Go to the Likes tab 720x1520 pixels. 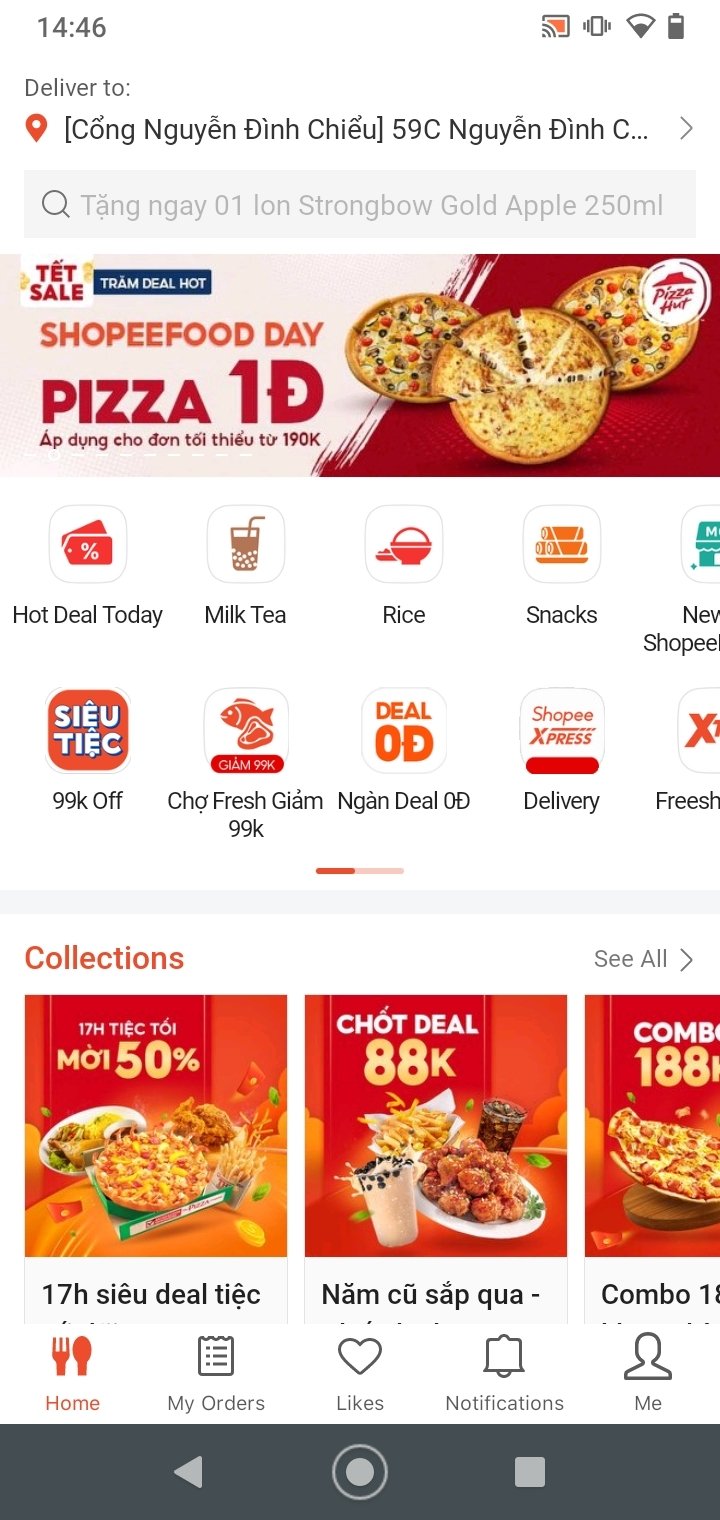coord(360,1374)
